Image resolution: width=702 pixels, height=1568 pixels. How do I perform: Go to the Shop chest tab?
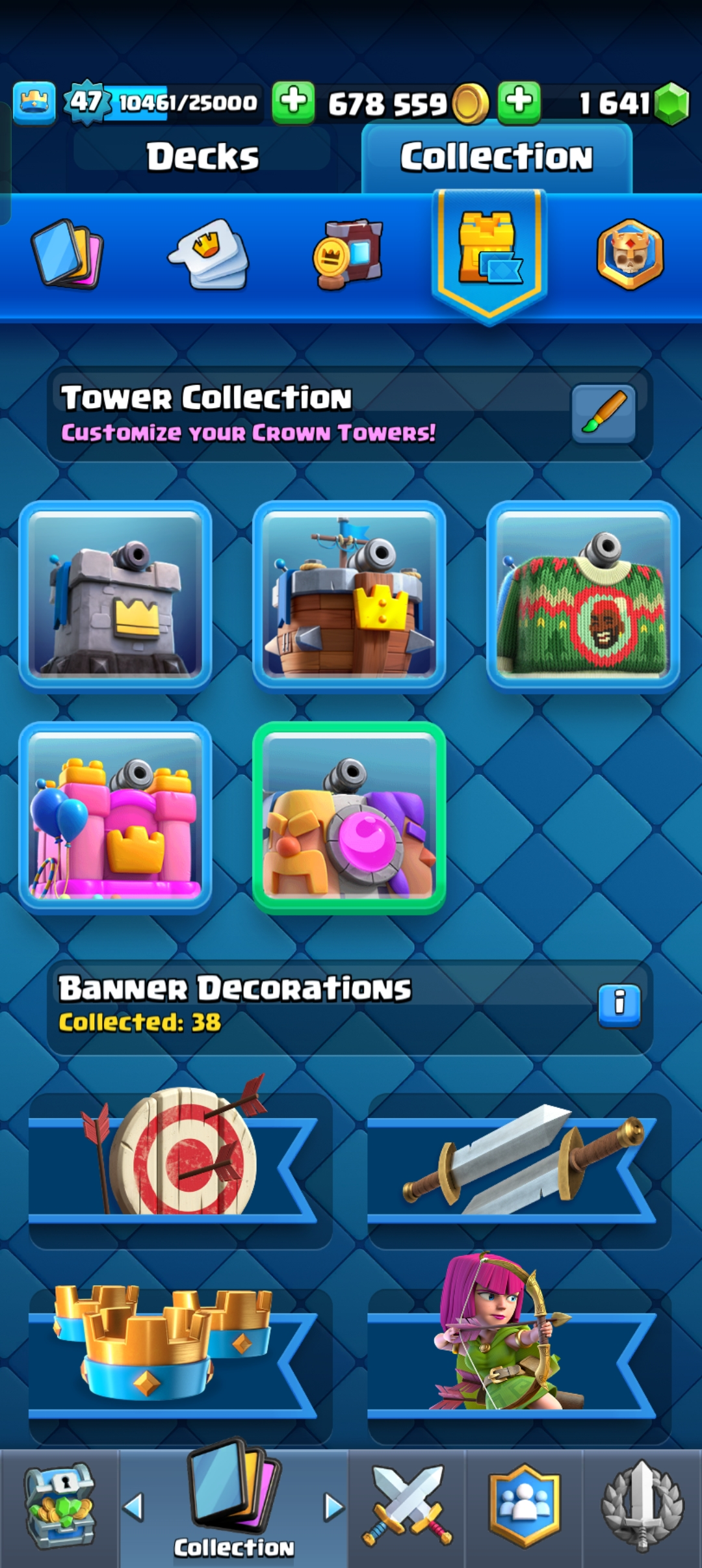point(59,1507)
